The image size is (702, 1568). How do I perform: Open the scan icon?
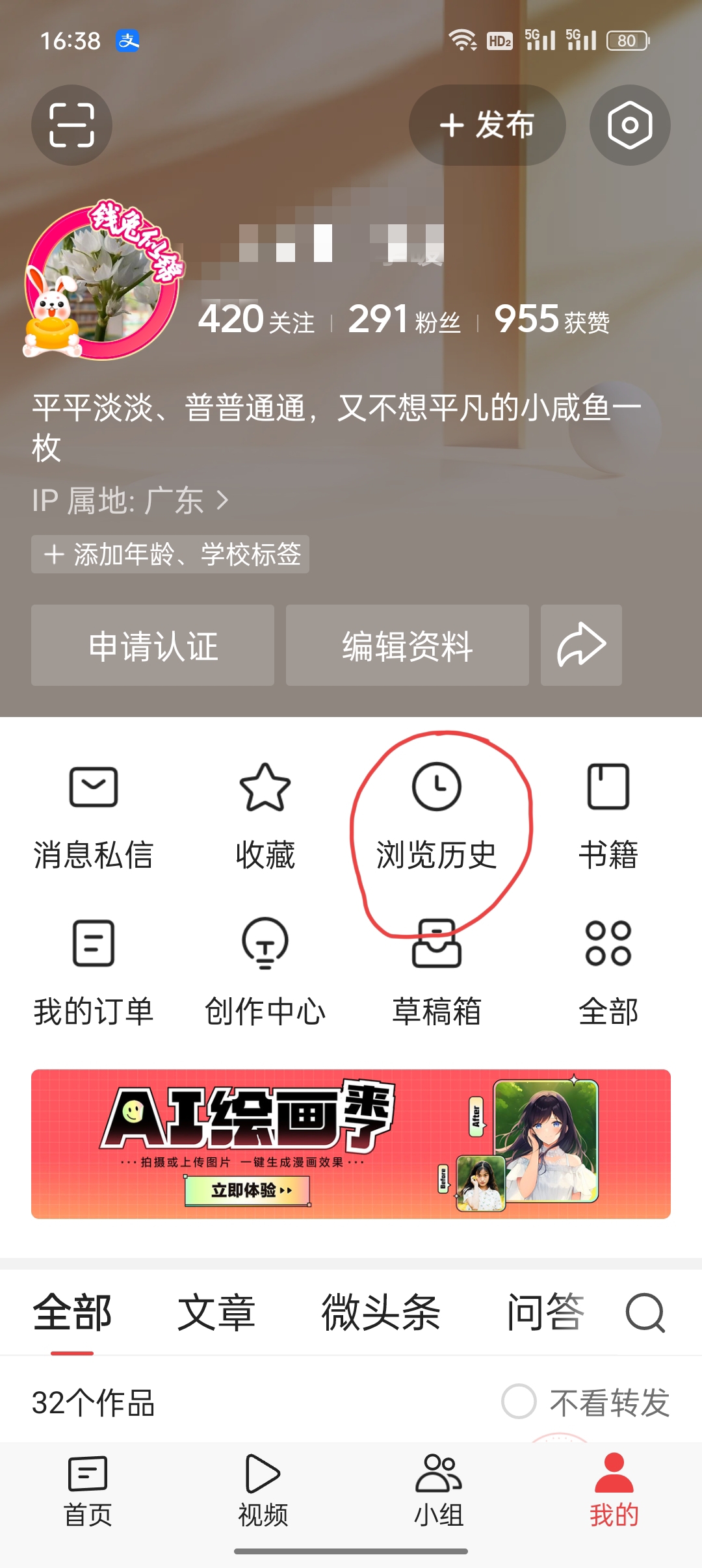pyautogui.click(x=71, y=125)
